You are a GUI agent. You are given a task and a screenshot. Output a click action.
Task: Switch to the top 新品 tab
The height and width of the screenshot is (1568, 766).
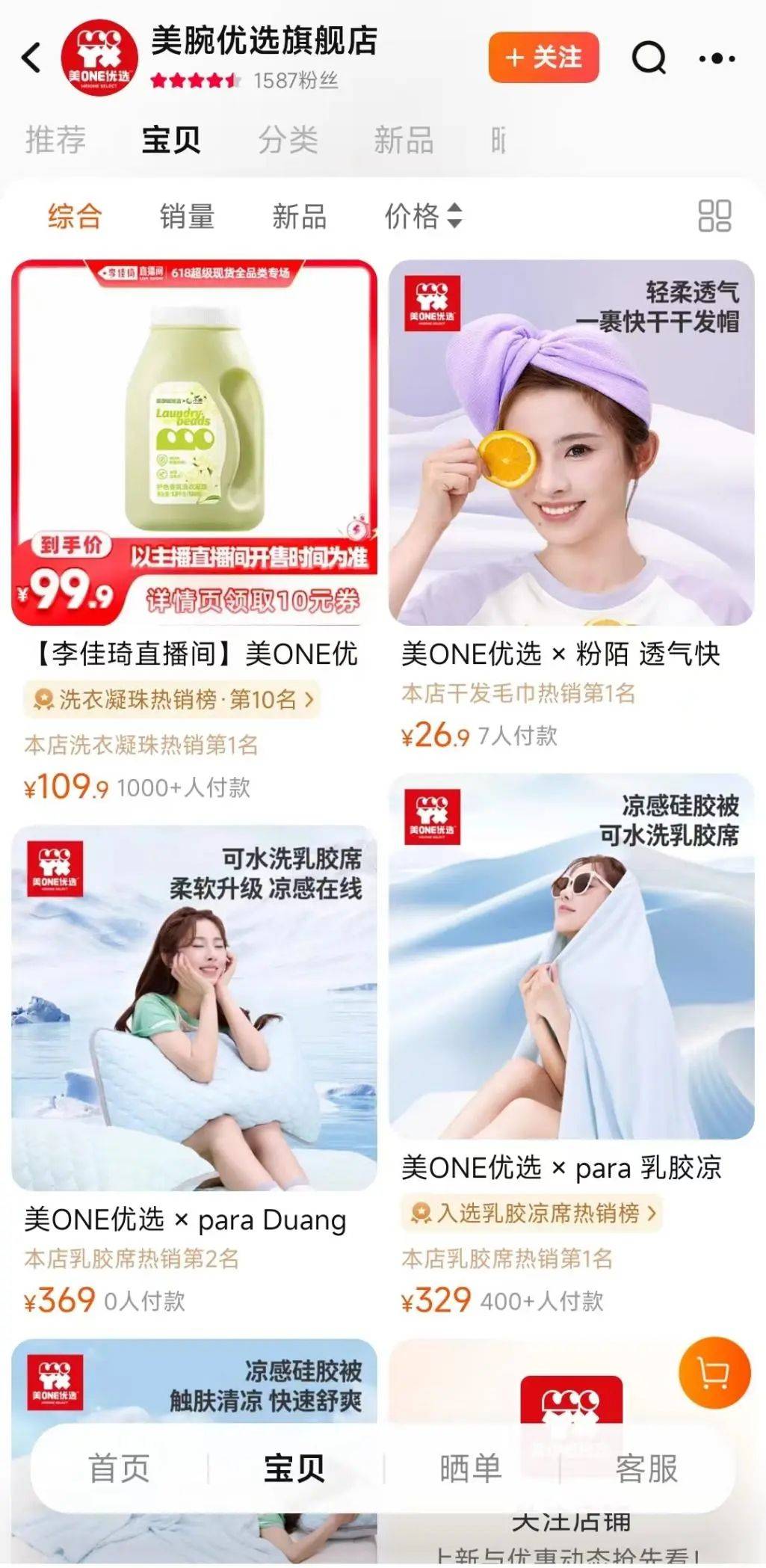point(404,140)
